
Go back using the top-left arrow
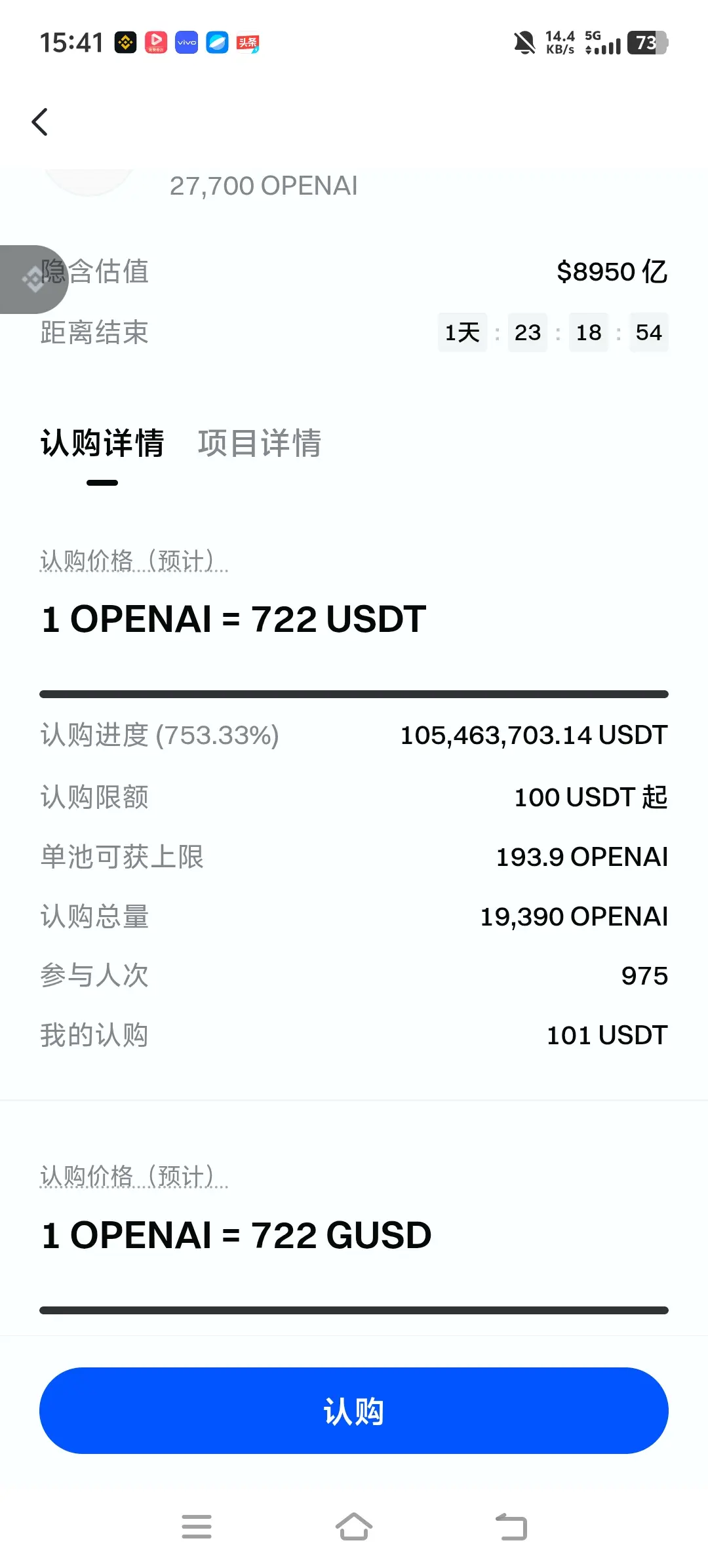click(x=40, y=122)
